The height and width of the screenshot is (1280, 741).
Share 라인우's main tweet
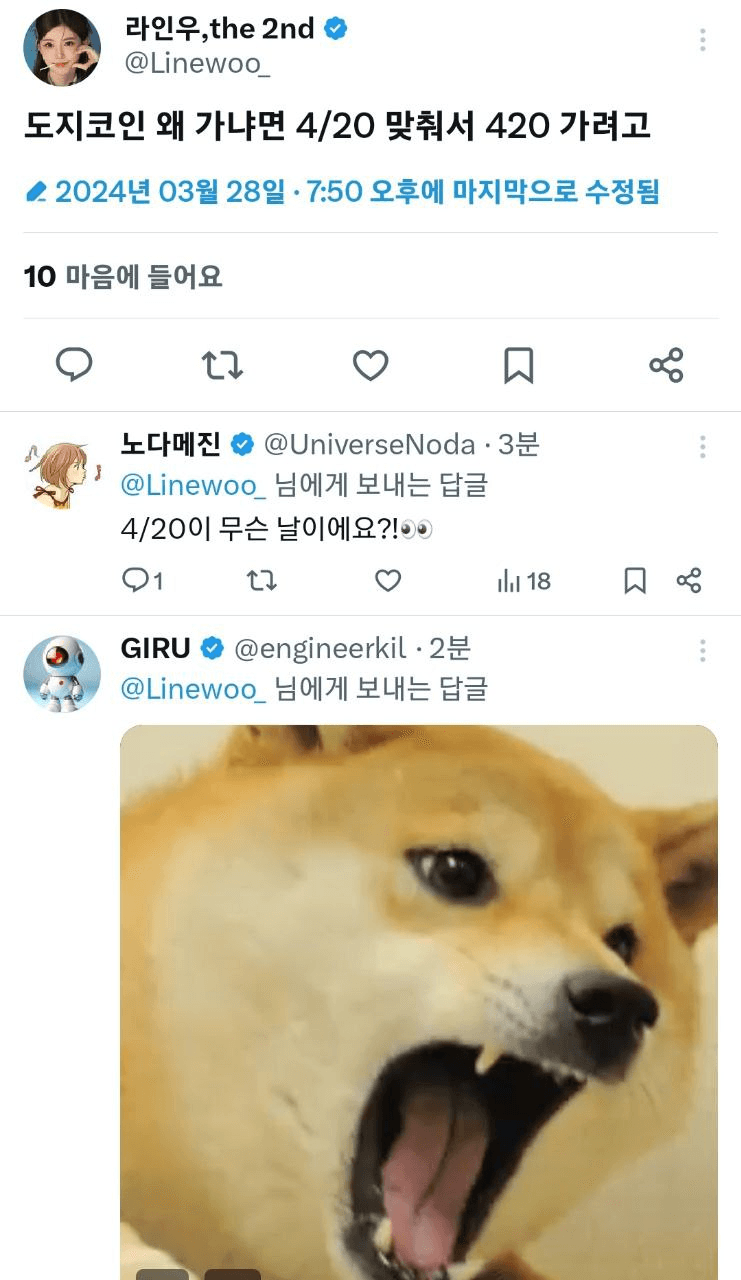pos(666,365)
